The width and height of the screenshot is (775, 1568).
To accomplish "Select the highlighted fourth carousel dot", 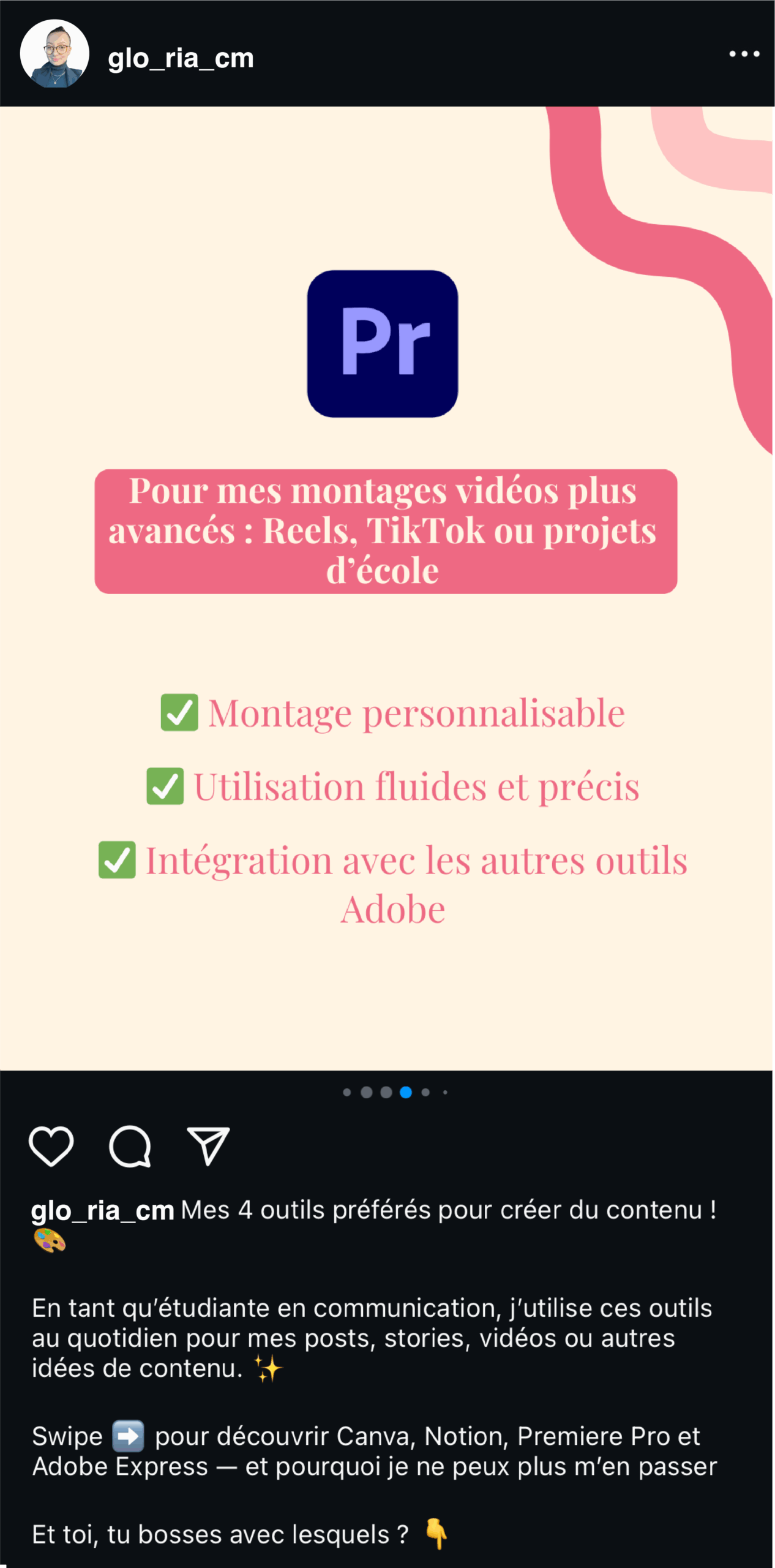I will [x=406, y=1091].
